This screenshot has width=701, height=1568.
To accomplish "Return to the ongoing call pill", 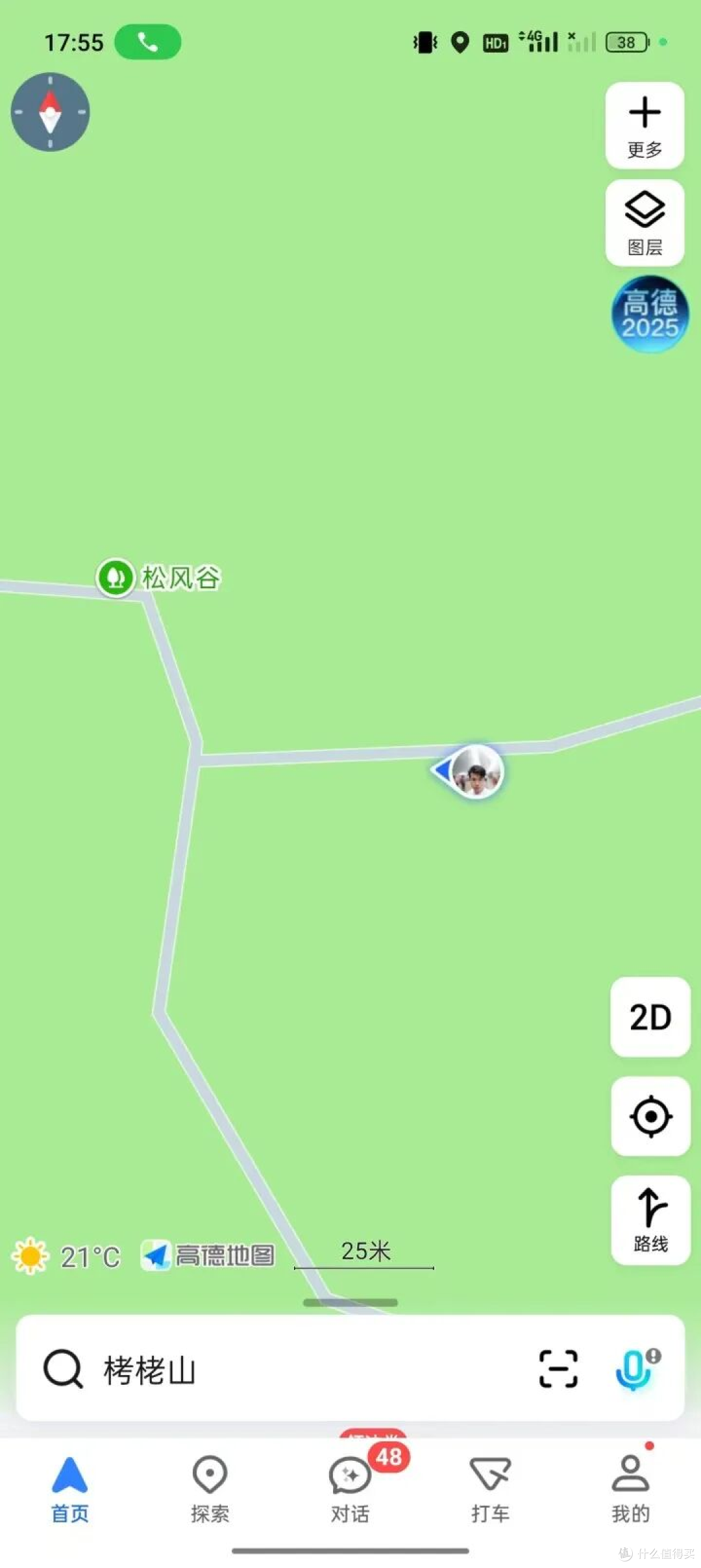I will pyautogui.click(x=147, y=42).
